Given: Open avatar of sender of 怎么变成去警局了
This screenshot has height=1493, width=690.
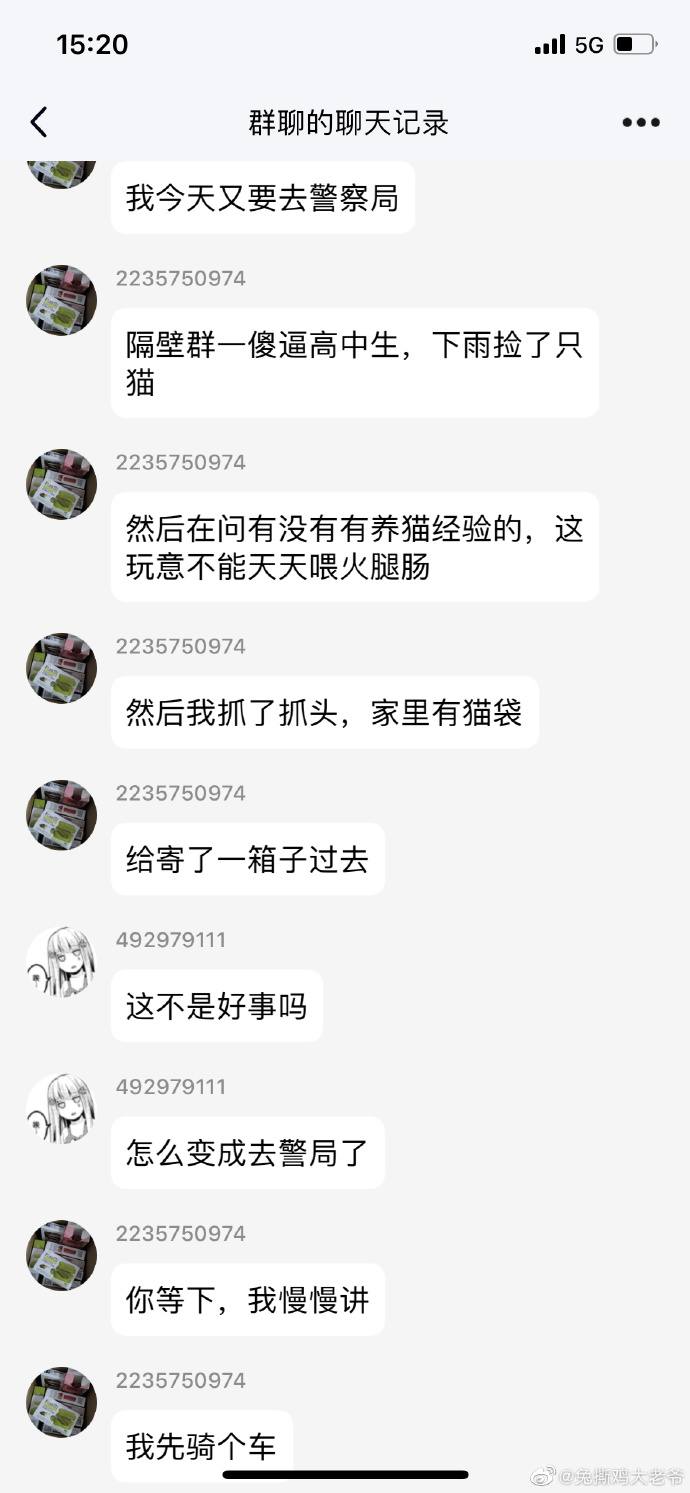Looking at the screenshot, I should [61, 1109].
